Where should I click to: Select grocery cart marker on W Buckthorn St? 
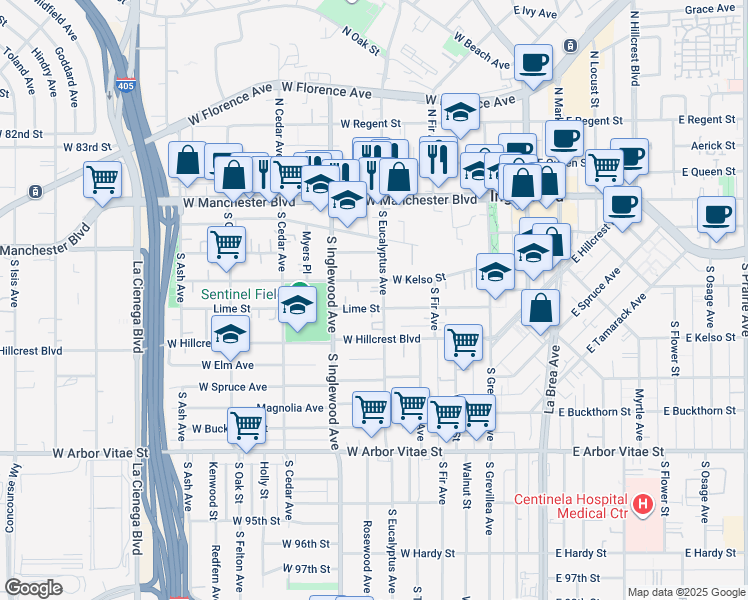(x=246, y=424)
